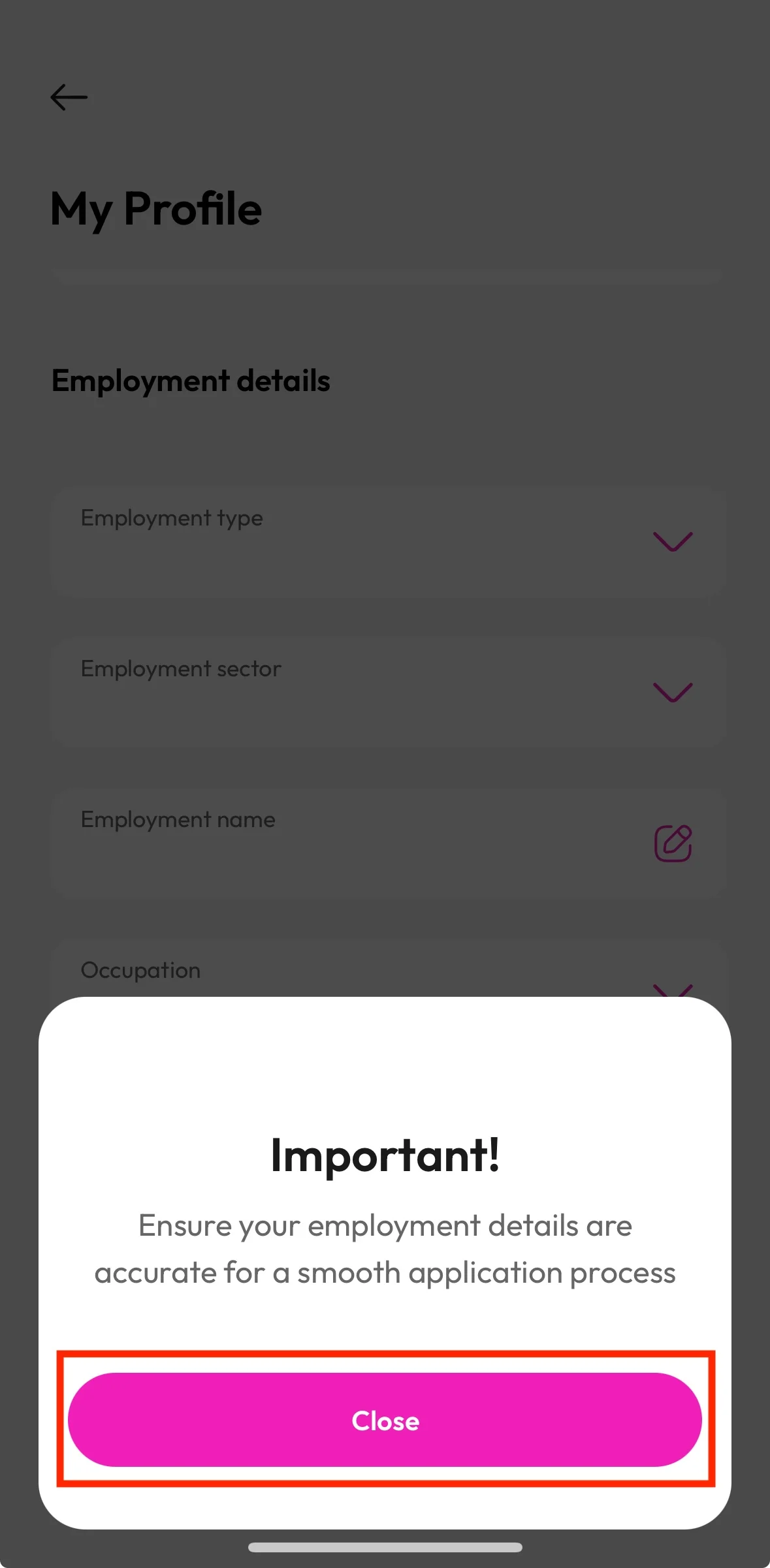Edit the Employment name field
Viewport: 770px width, 1568px height.
(x=388, y=843)
